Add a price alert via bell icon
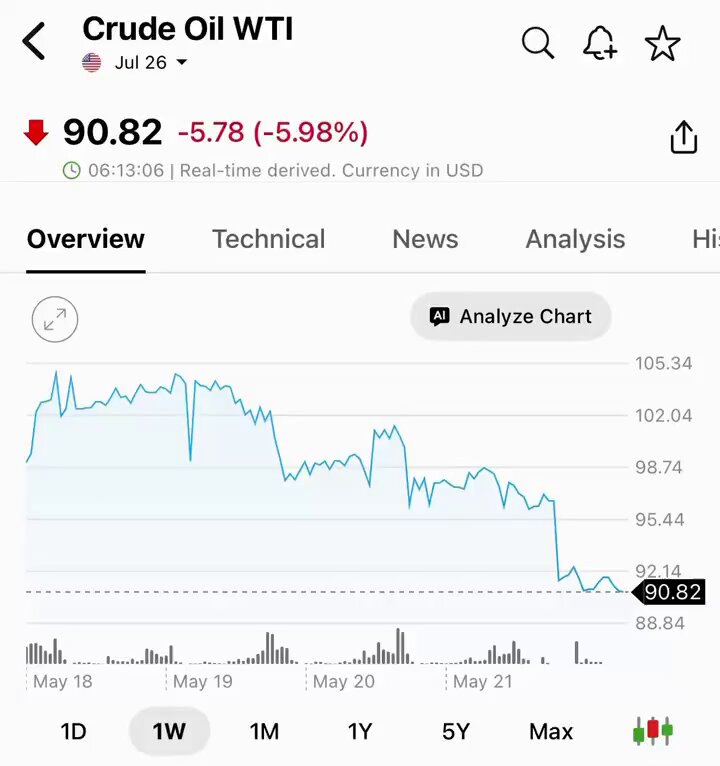This screenshot has width=720, height=766. 600,43
